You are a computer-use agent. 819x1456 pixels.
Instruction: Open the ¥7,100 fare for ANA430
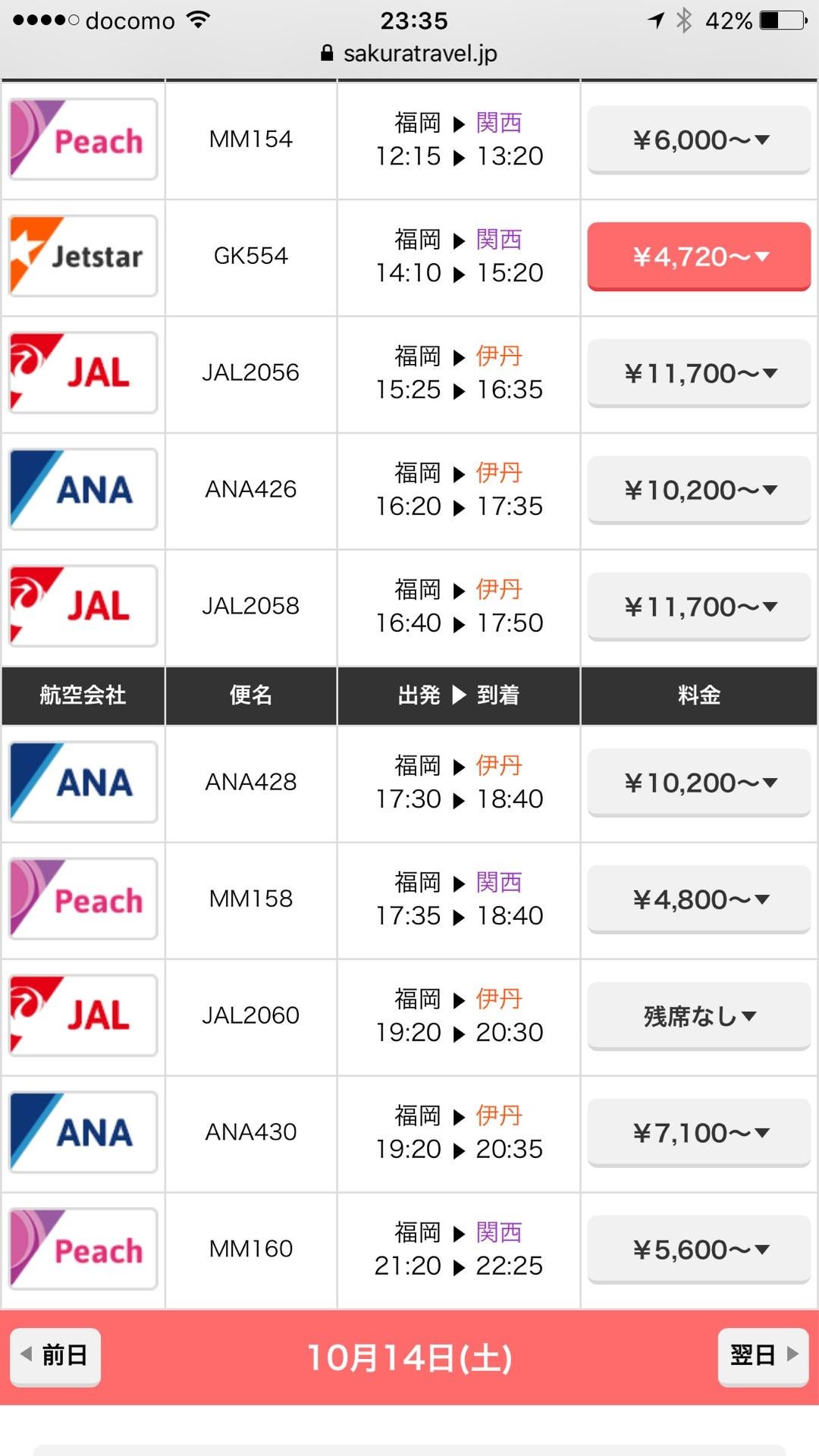click(x=698, y=1133)
